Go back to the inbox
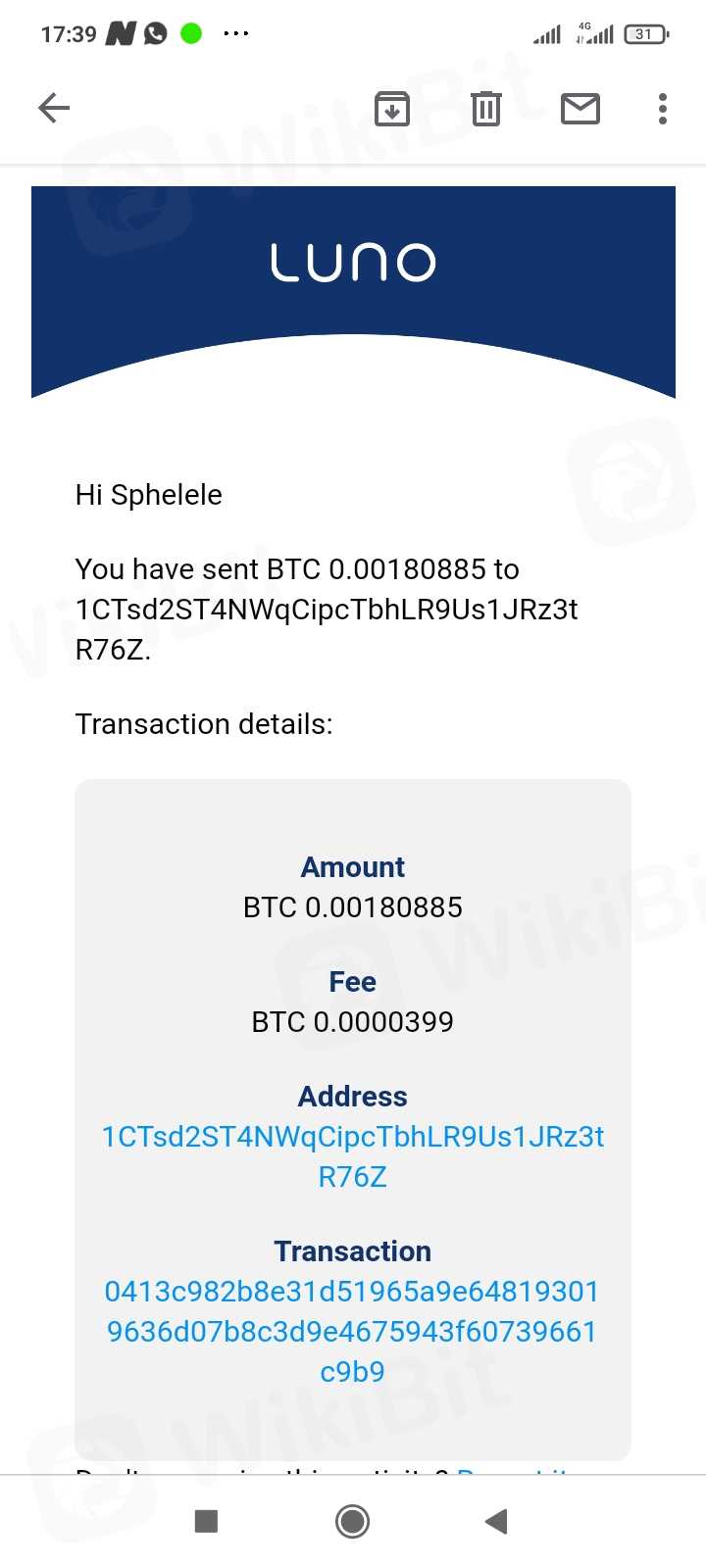This screenshot has height=1568, width=706. [x=54, y=108]
